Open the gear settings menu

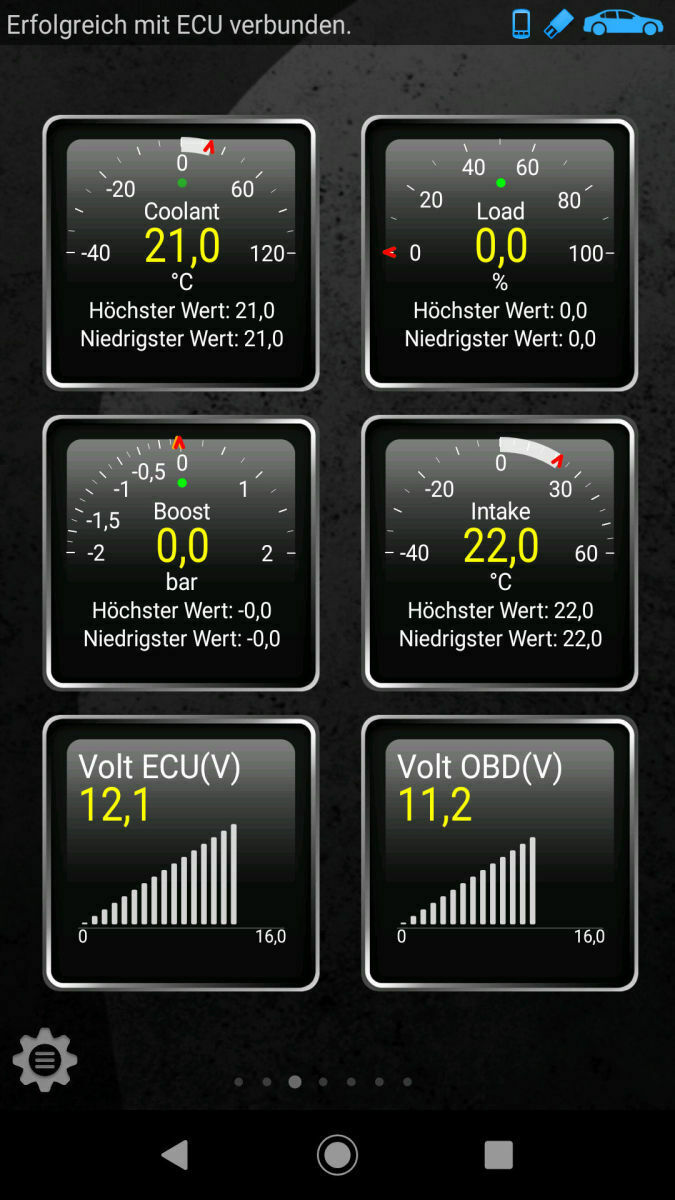point(45,1060)
